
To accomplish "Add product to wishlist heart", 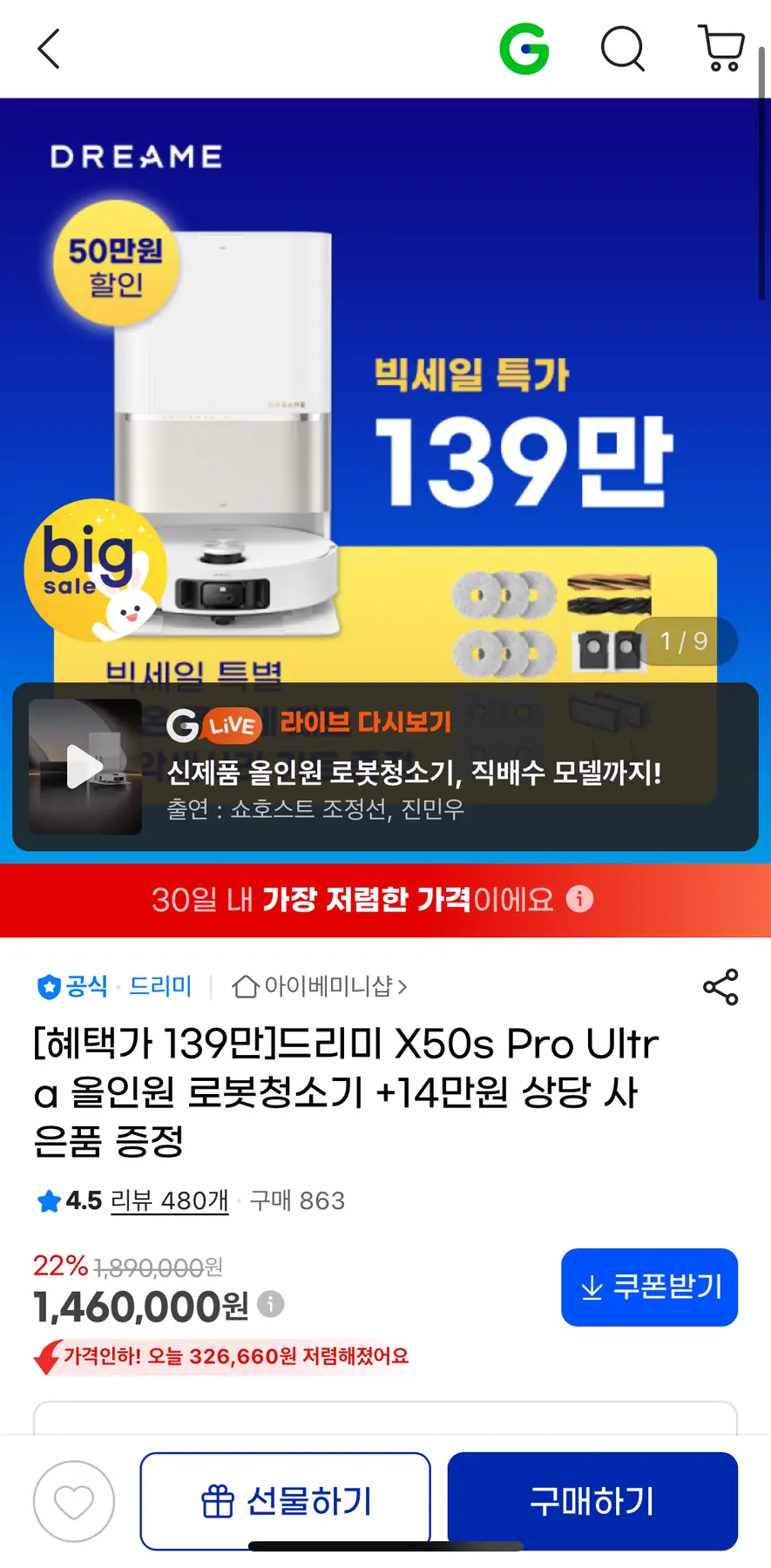I will [x=74, y=1501].
